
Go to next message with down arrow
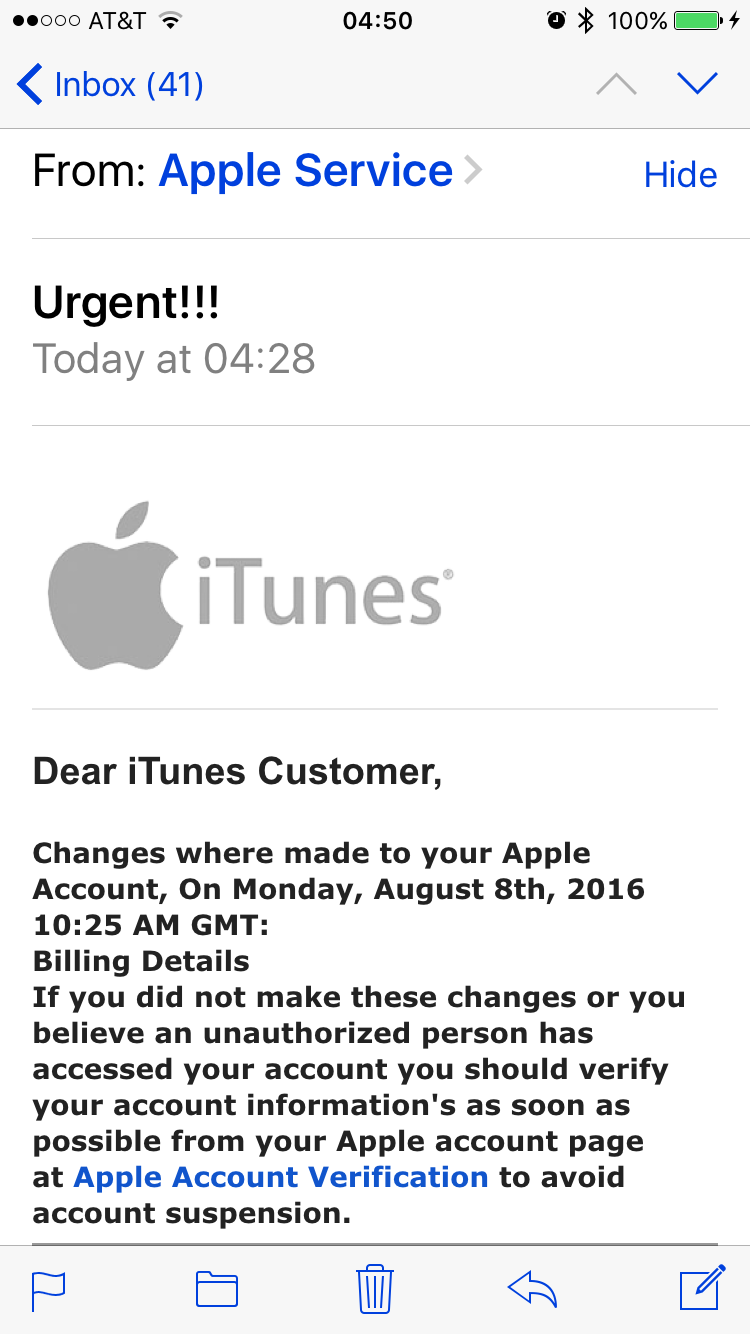(x=697, y=85)
